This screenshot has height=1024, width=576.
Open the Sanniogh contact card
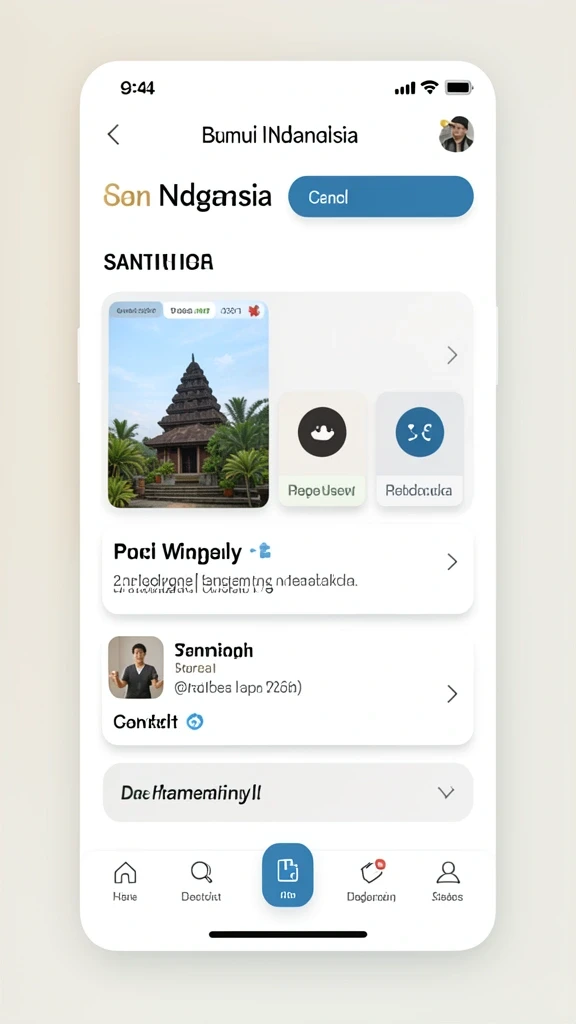point(288,688)
